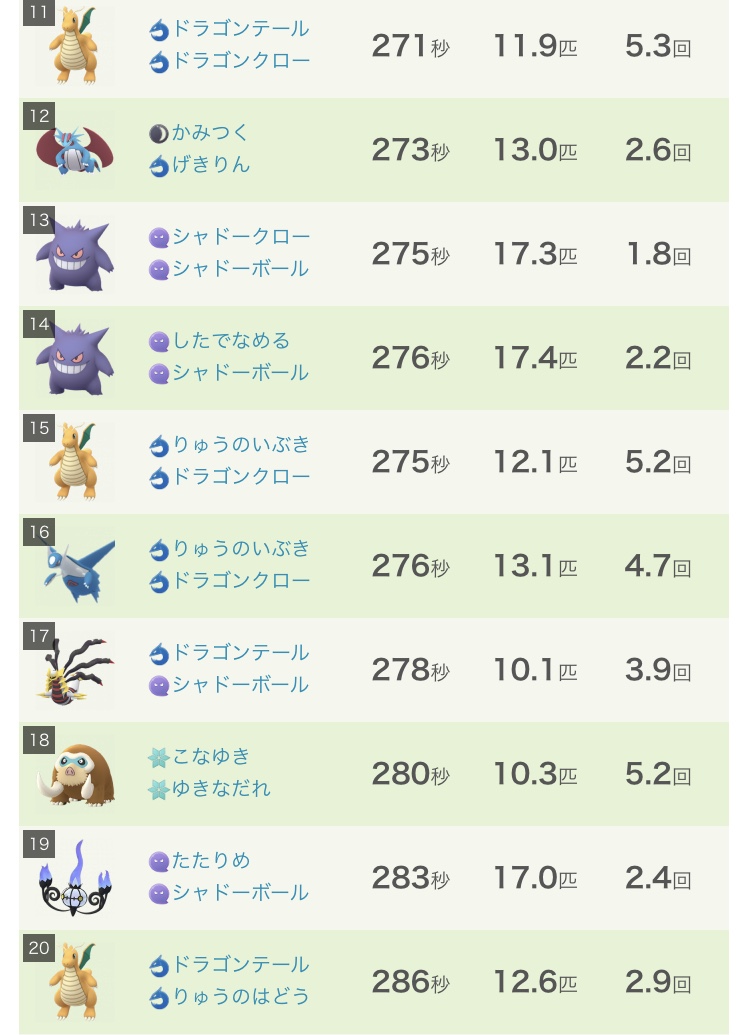This screenshot has width=749, height=1035.
Task: View the りゅうのはどう move details
Action: point(240,997)
